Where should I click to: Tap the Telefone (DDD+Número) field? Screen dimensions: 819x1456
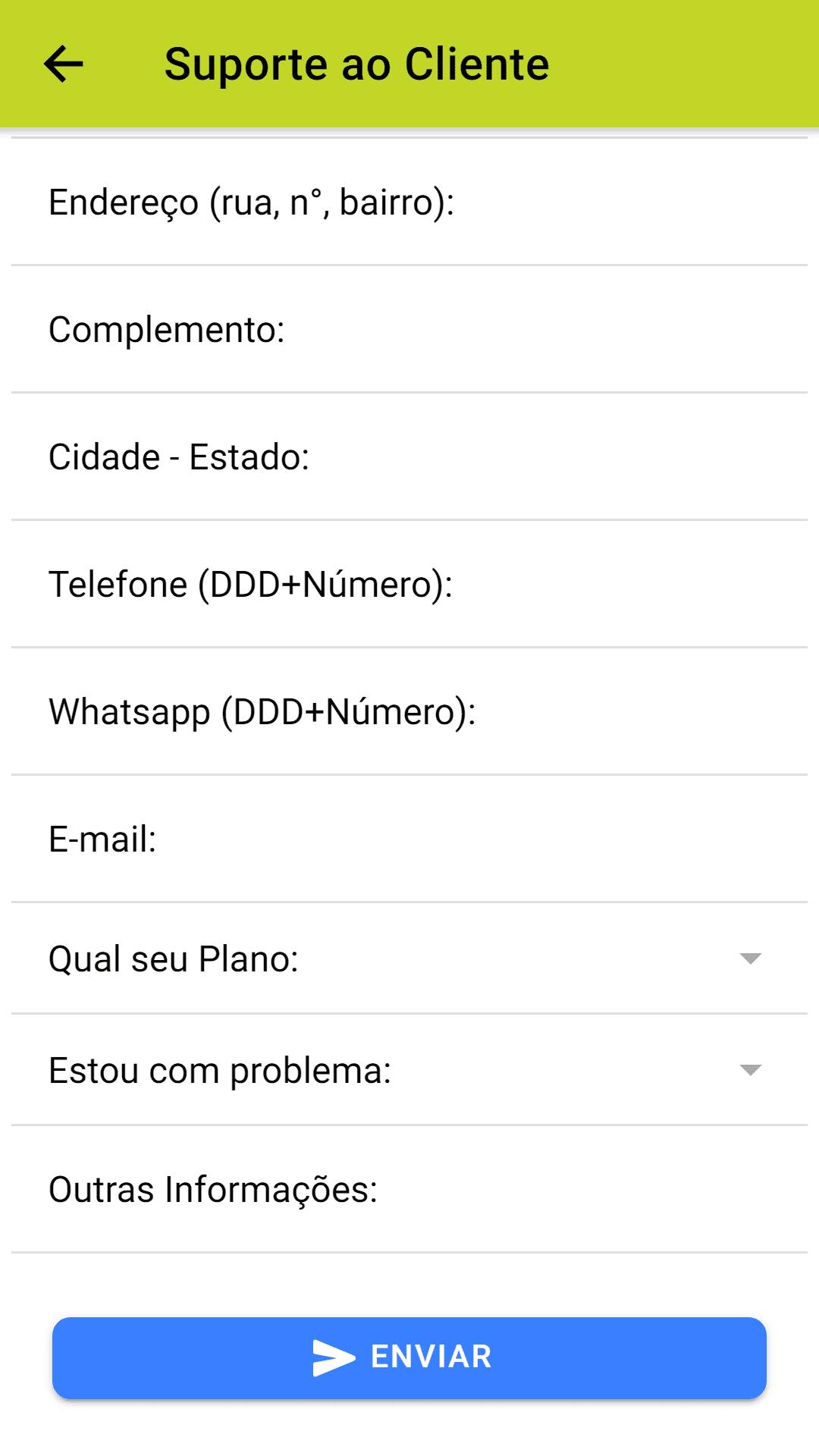[409, 584]
